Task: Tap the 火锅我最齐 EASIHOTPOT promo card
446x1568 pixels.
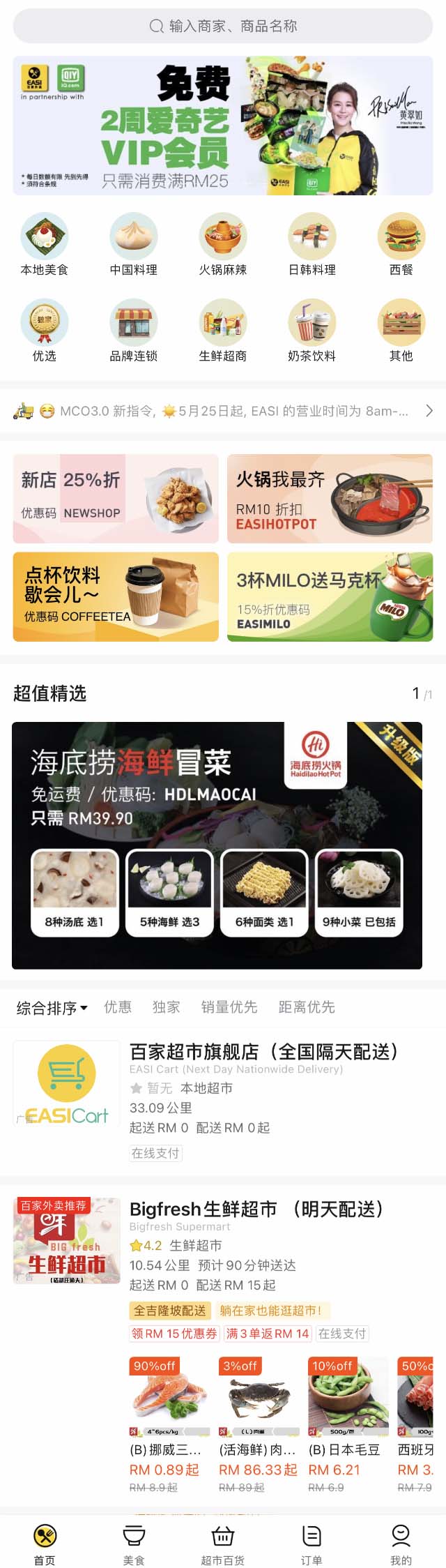Action: point(330,499)
